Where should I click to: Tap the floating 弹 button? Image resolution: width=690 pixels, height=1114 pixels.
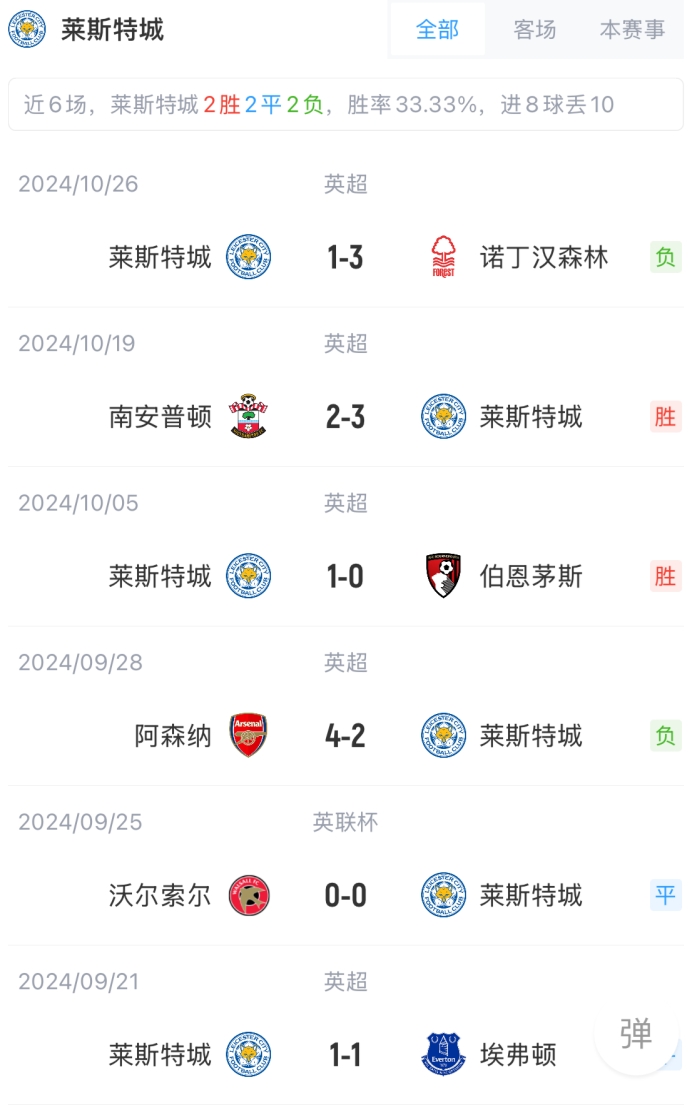(x=635, y=1034)
